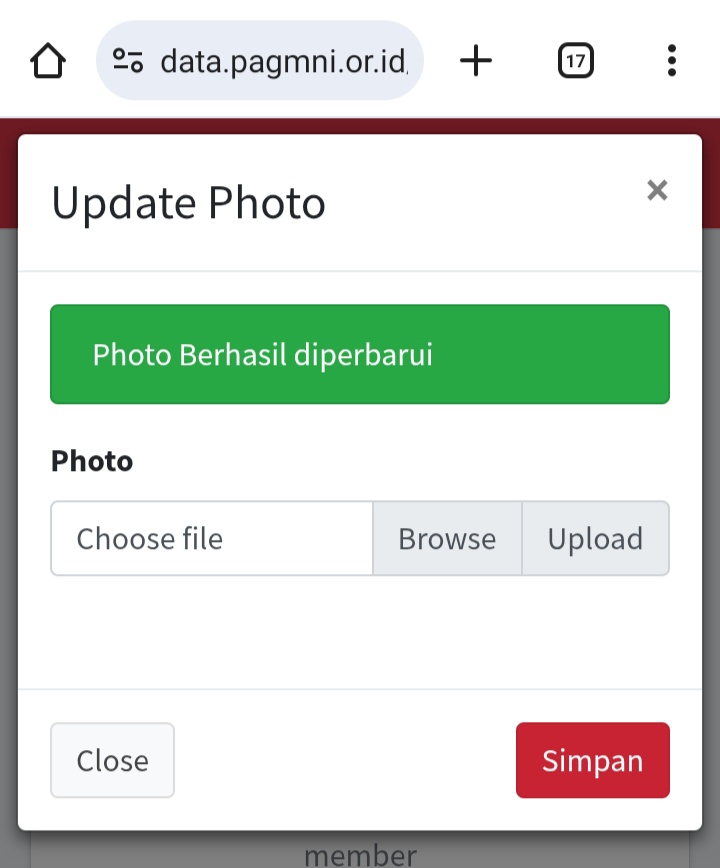Go to the browser home page
Viewport: 720px width, 868px height.
pos(48,61)
